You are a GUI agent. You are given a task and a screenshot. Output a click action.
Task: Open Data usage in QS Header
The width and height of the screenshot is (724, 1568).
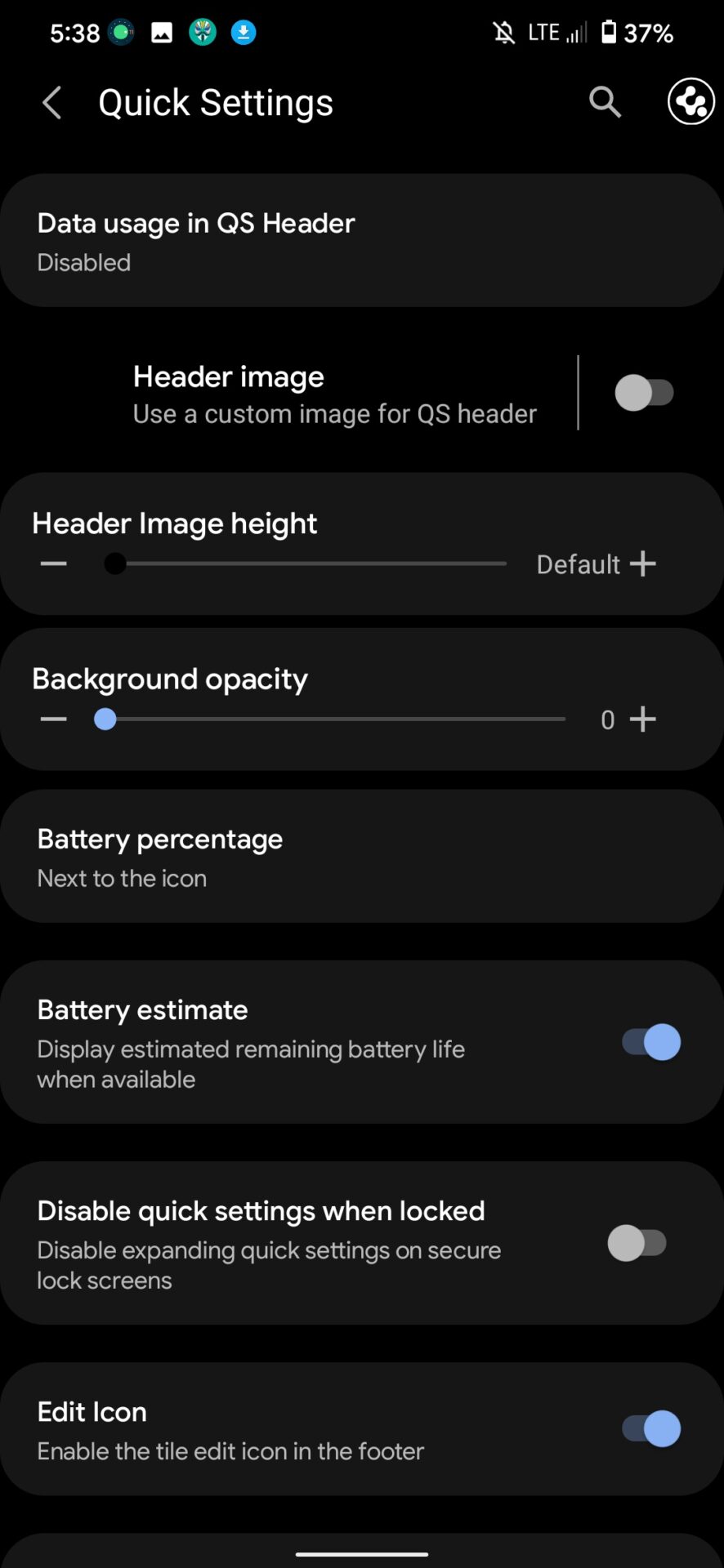click(361, 241)
